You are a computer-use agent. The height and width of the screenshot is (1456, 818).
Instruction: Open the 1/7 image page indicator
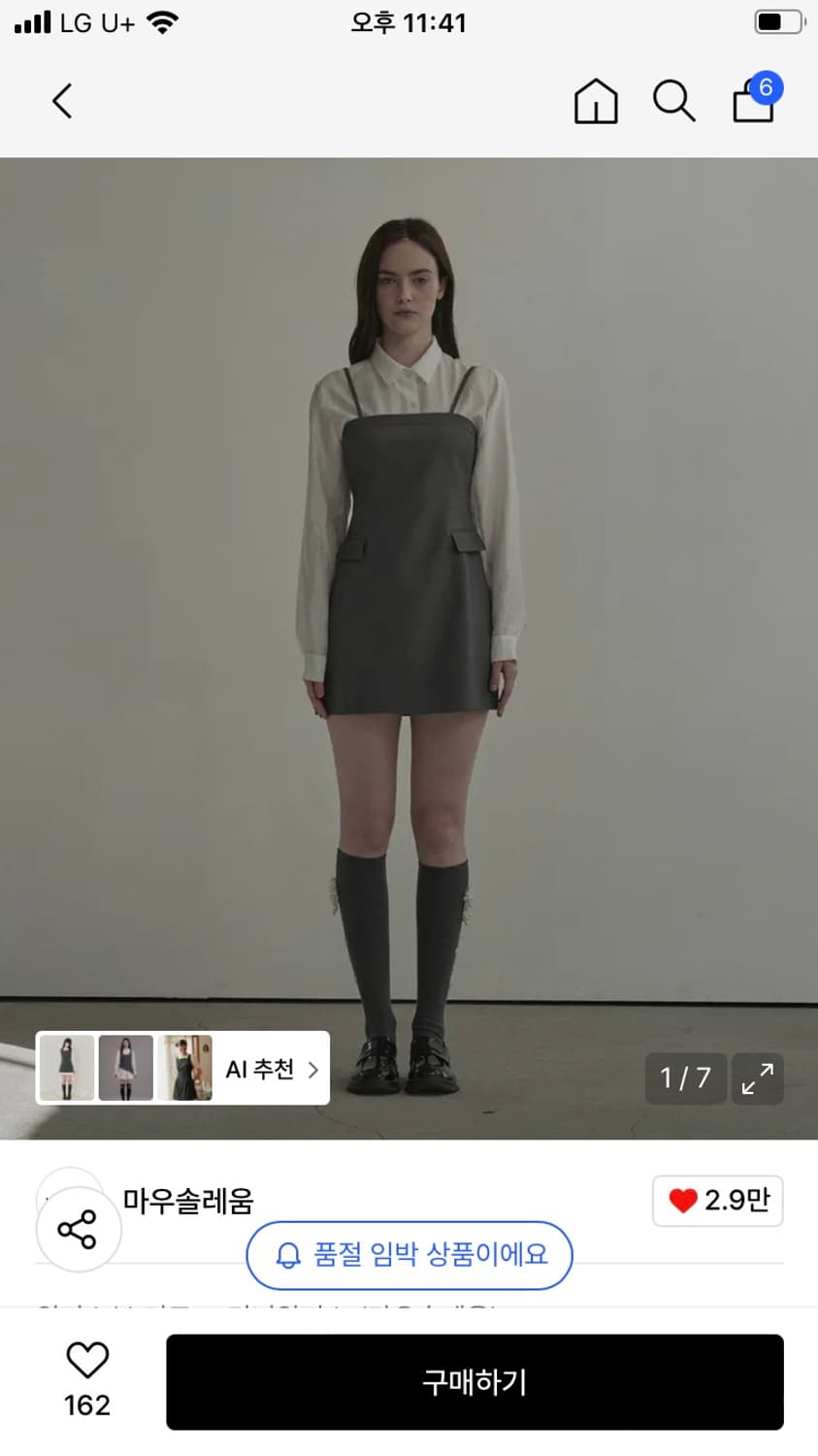685,1078
